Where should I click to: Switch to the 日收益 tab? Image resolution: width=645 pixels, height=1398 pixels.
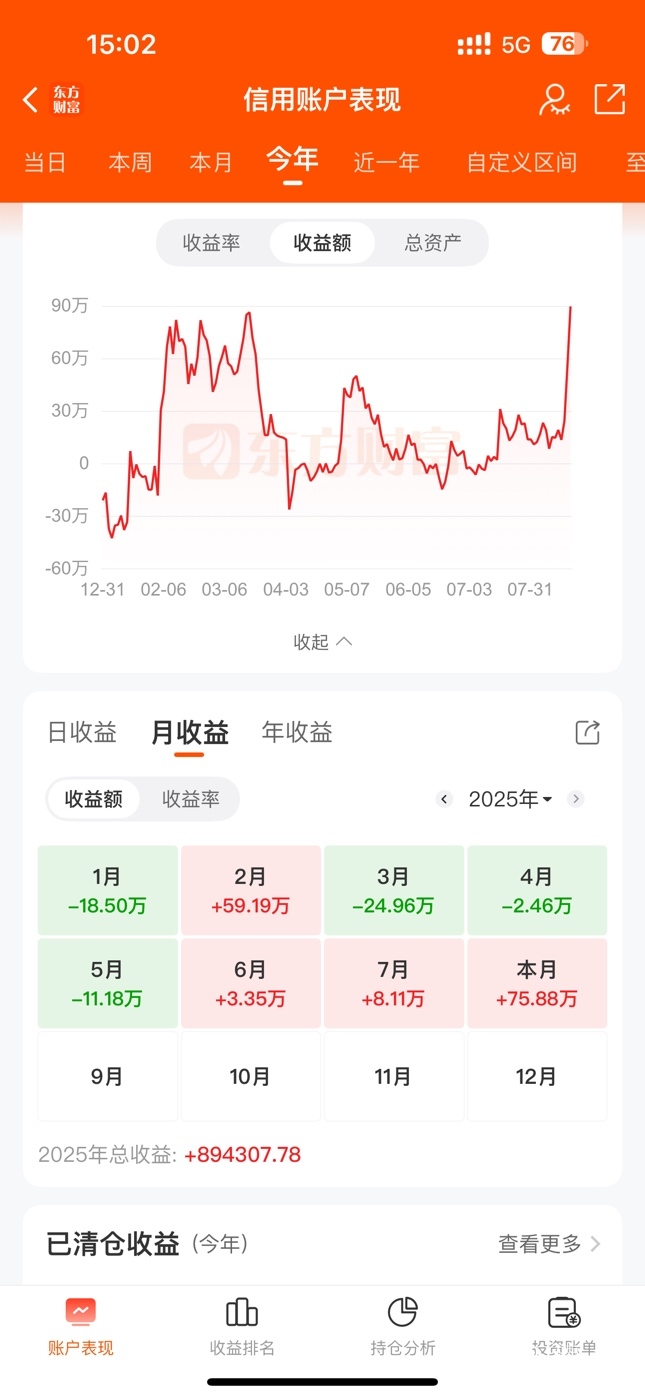[82, 733]
